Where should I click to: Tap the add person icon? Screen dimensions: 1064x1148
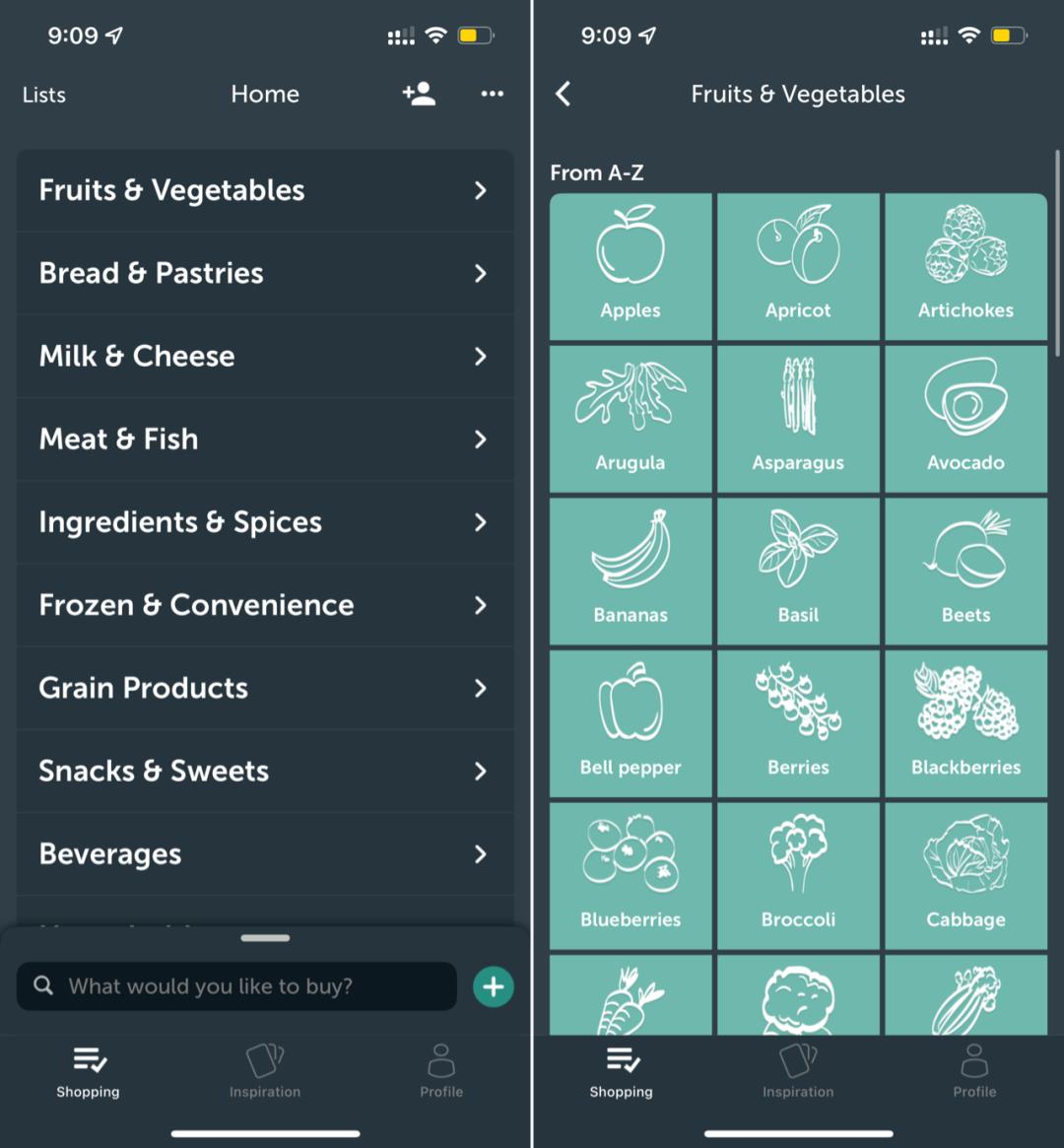coord(420,94)
